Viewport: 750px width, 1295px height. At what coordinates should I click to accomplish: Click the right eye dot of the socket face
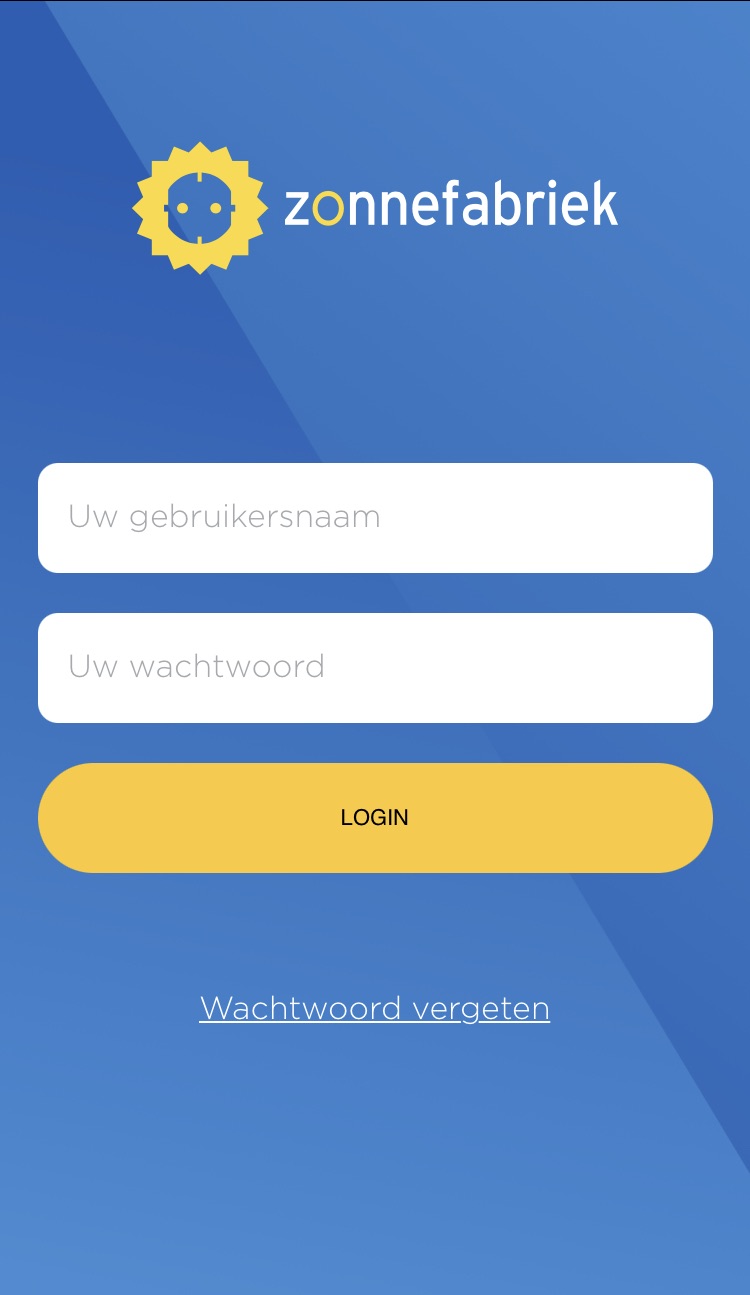216,207
